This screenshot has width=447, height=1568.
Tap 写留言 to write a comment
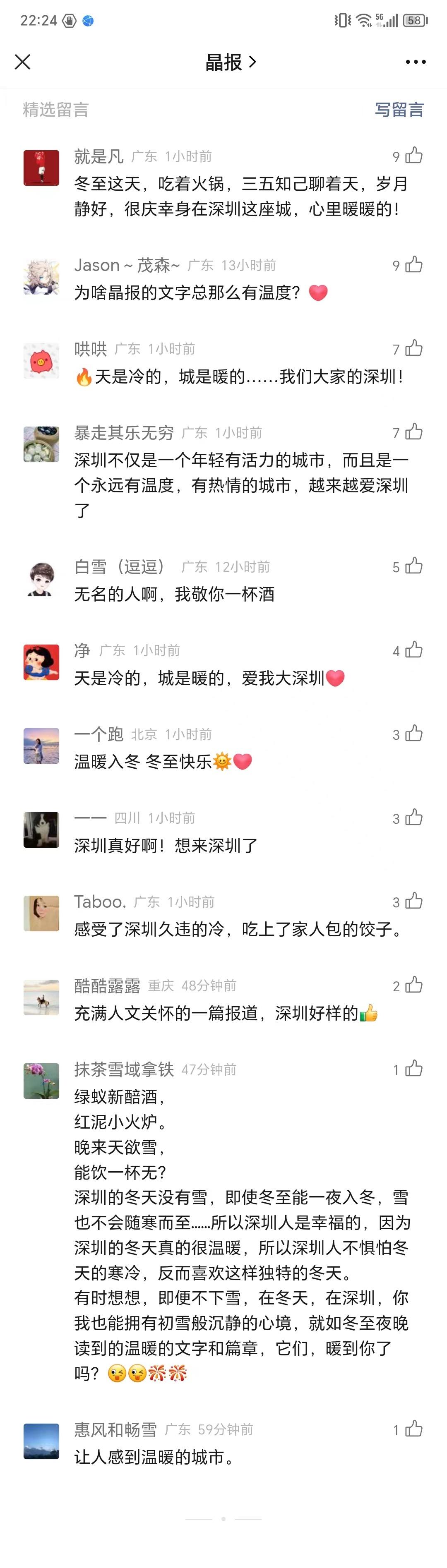click(399, 110)
